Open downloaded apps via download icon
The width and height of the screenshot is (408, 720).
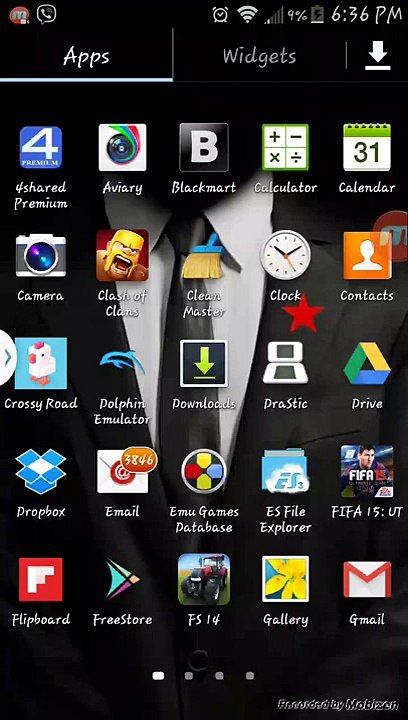coord(378,55)
